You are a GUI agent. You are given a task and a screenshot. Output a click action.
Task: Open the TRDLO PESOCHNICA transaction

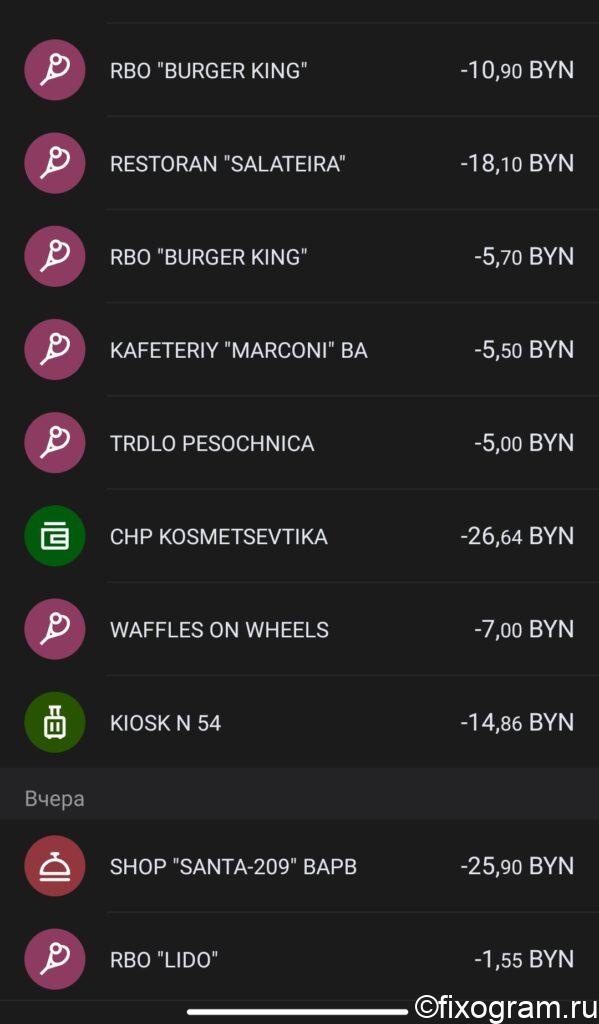tap(299, 443)
